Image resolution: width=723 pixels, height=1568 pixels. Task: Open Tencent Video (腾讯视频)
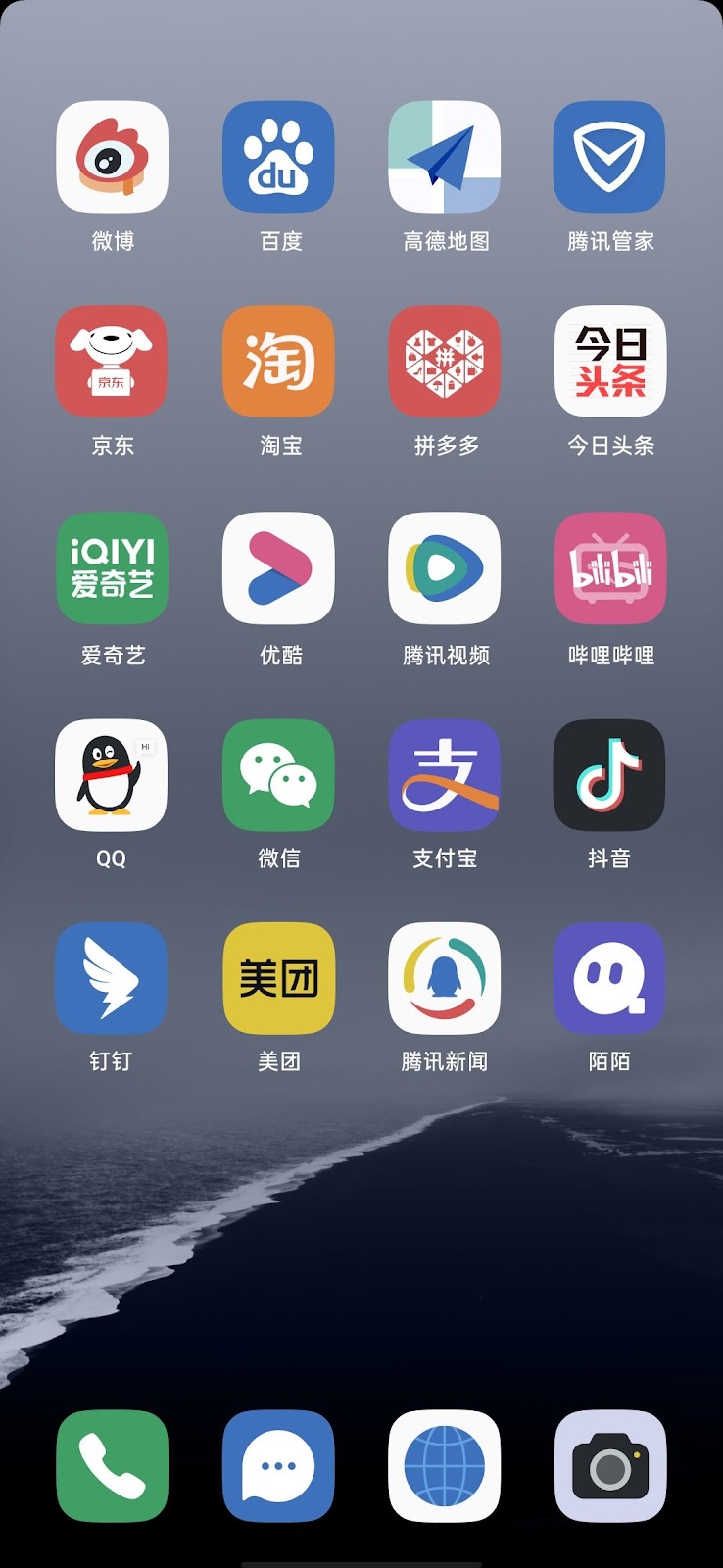point(445,568)
